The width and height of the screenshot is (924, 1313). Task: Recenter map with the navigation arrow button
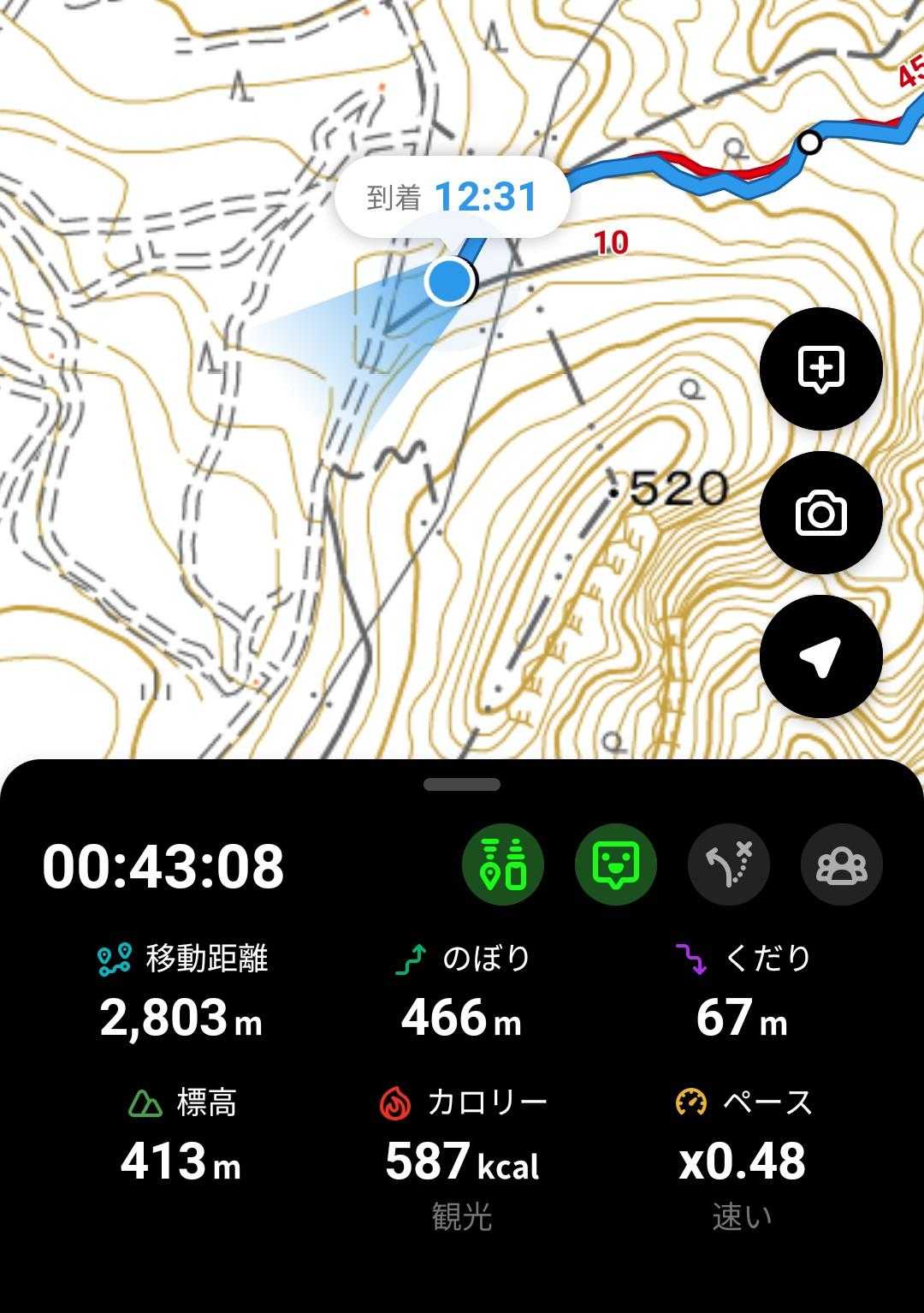pyautogui.click(x=820, y=656)
